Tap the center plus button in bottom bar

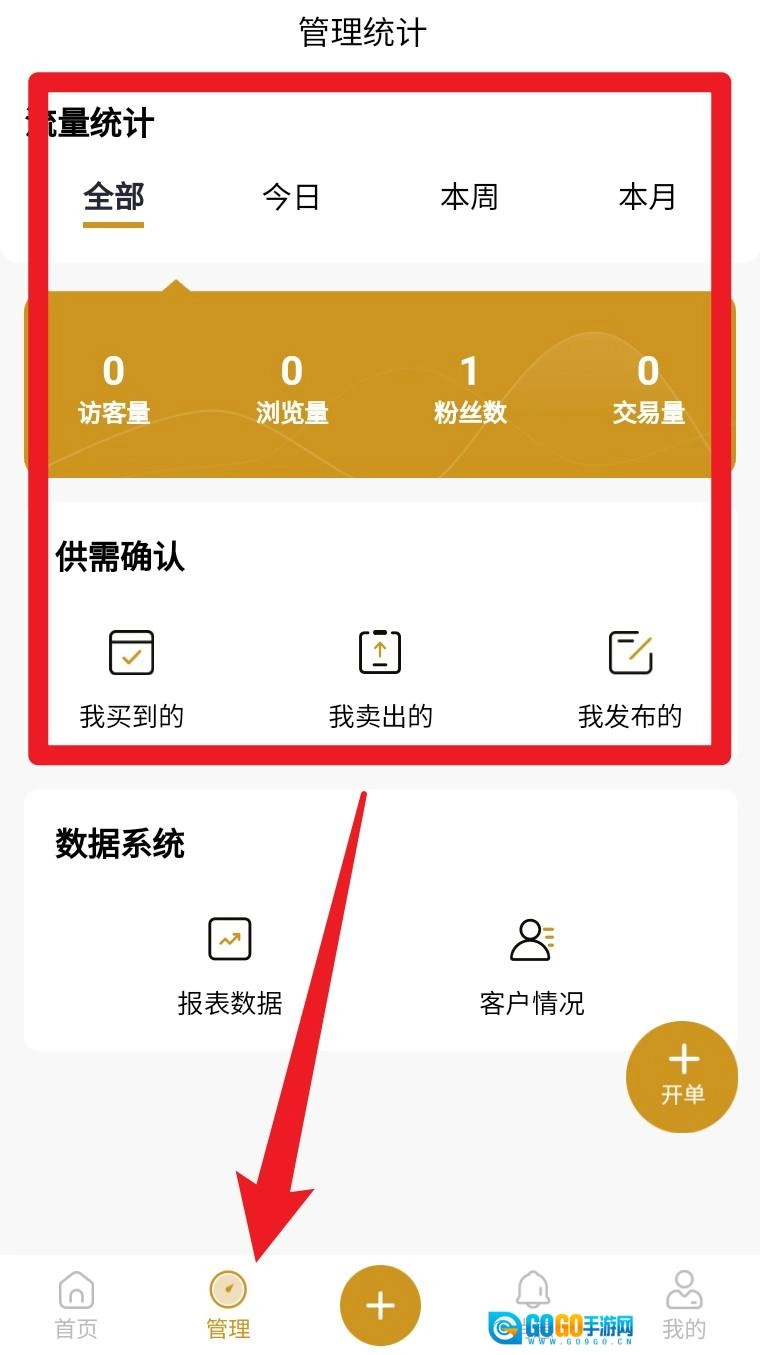click(380, 1305)
